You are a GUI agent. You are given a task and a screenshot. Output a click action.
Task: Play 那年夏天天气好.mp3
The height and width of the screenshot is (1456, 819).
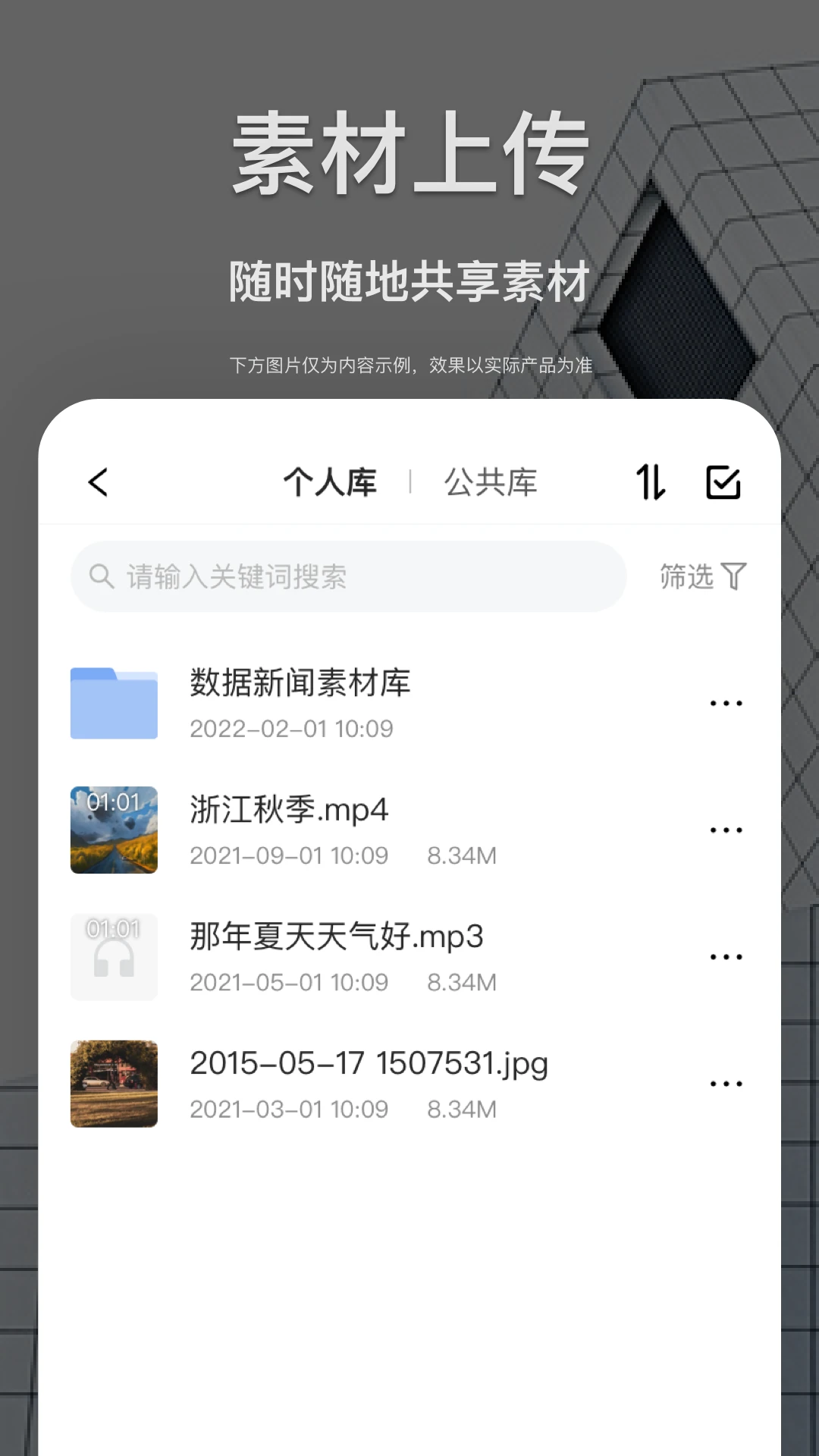click(336, 937)
